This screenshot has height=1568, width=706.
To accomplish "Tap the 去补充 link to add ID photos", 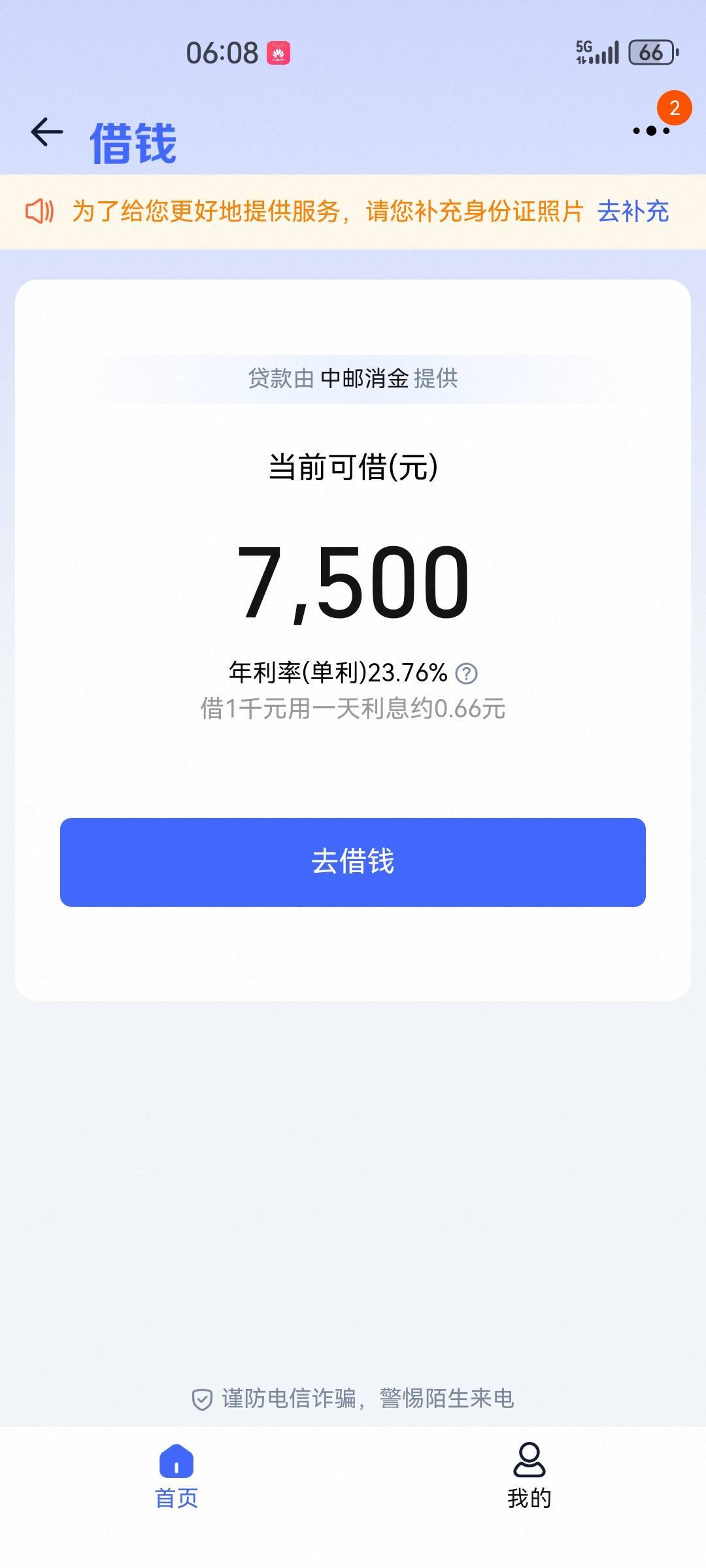I will click(633, 212).
